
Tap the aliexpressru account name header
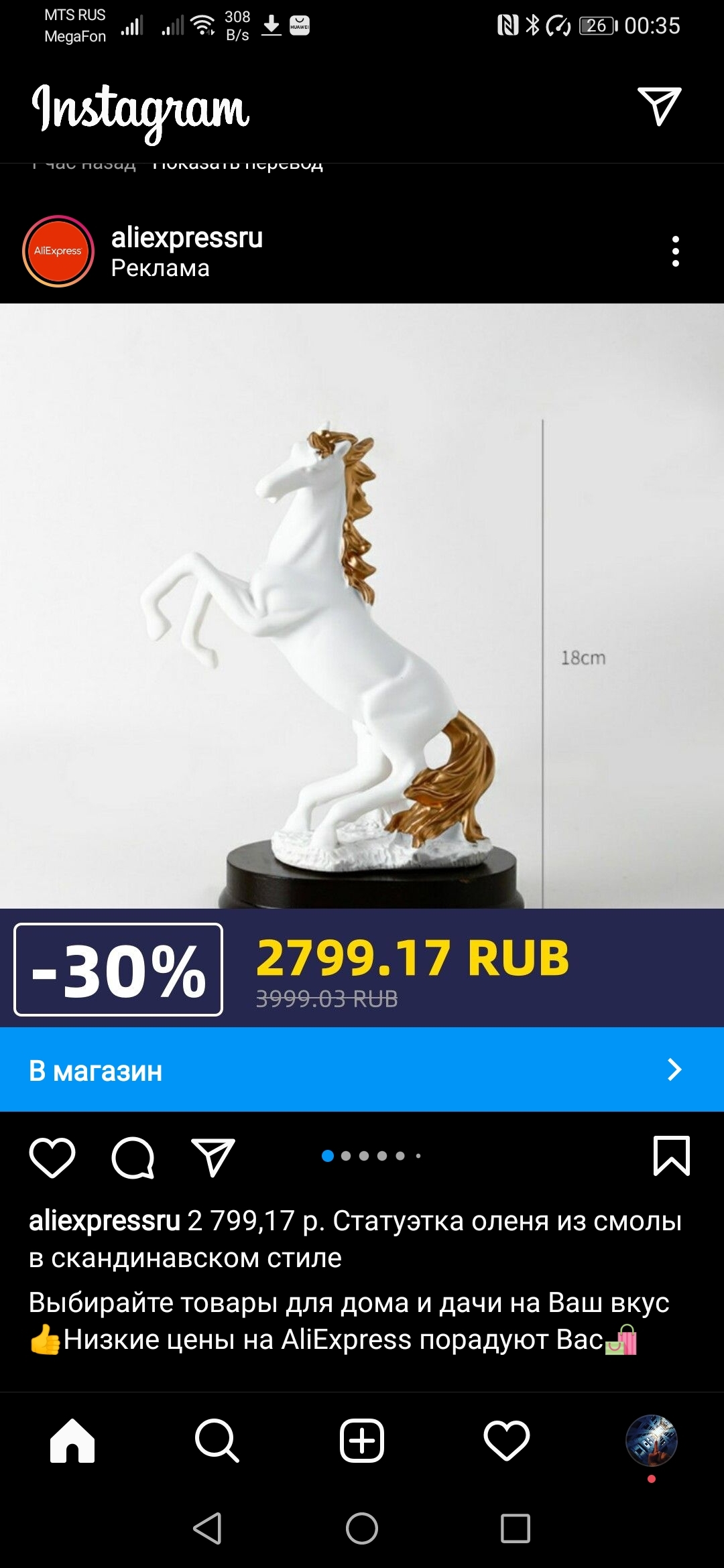(x=187, y=238)
